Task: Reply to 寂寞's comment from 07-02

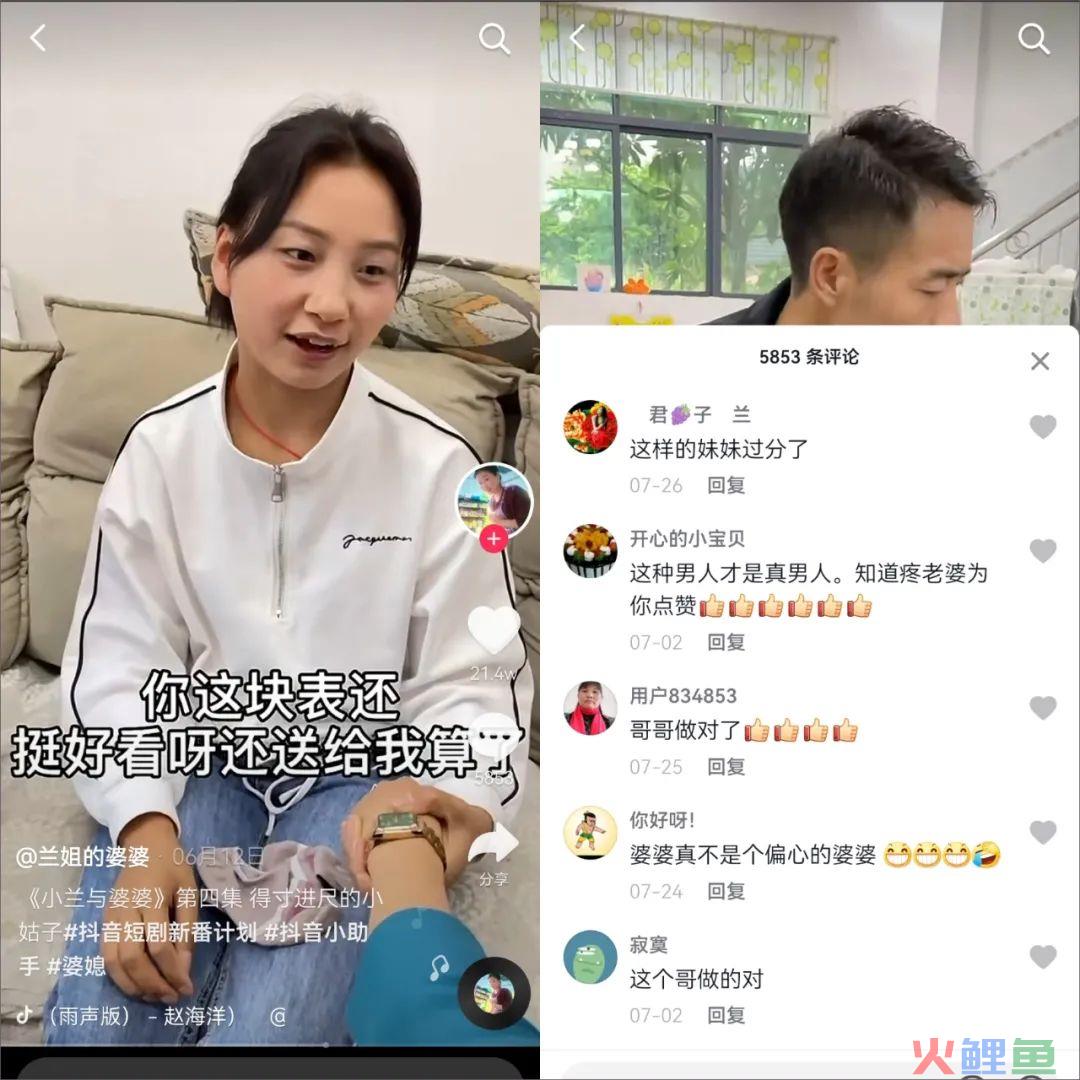Action: (726, 1015)
